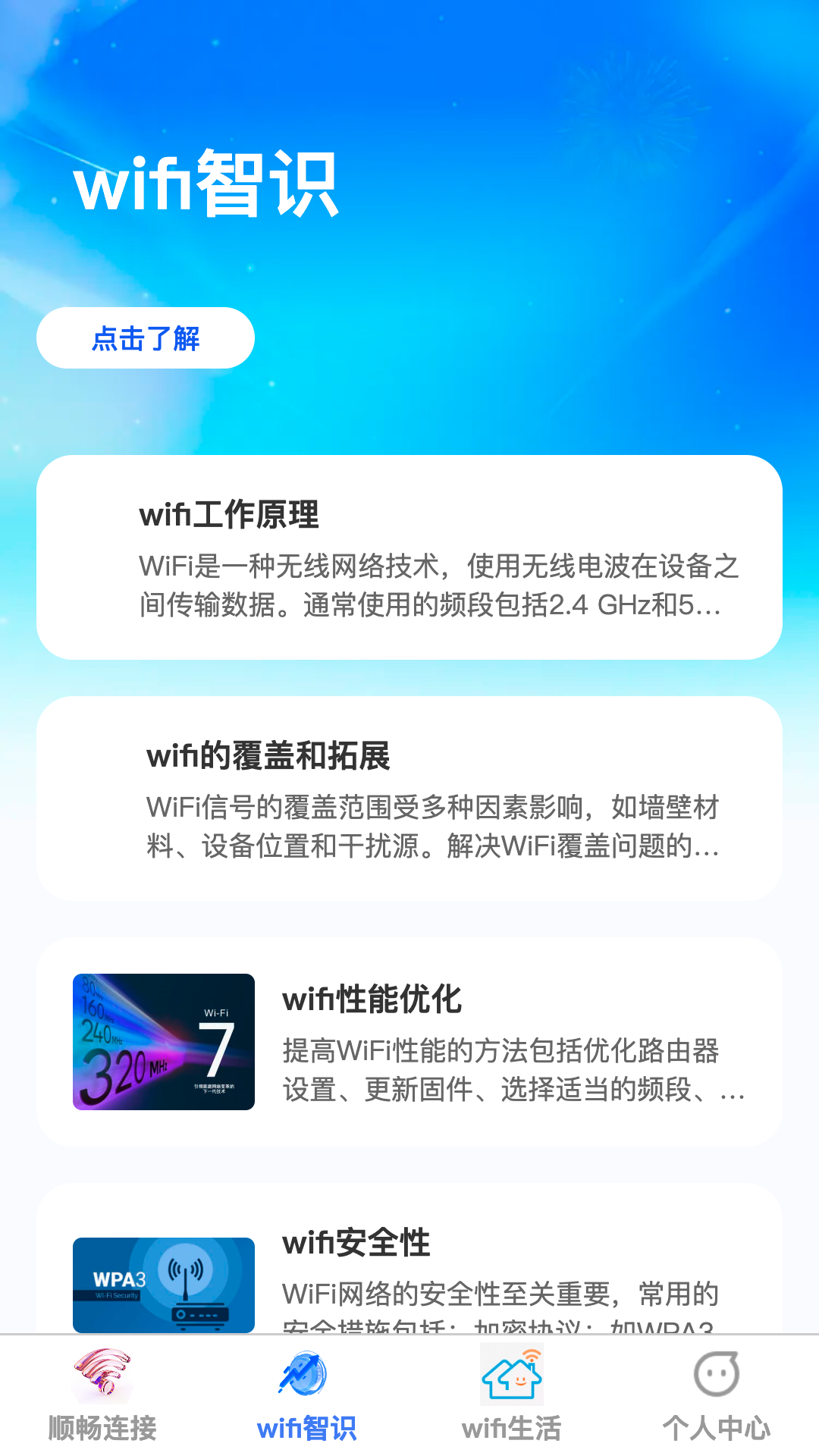
Task: Select the wifi智识 tab
Action: click(306, 1396)
